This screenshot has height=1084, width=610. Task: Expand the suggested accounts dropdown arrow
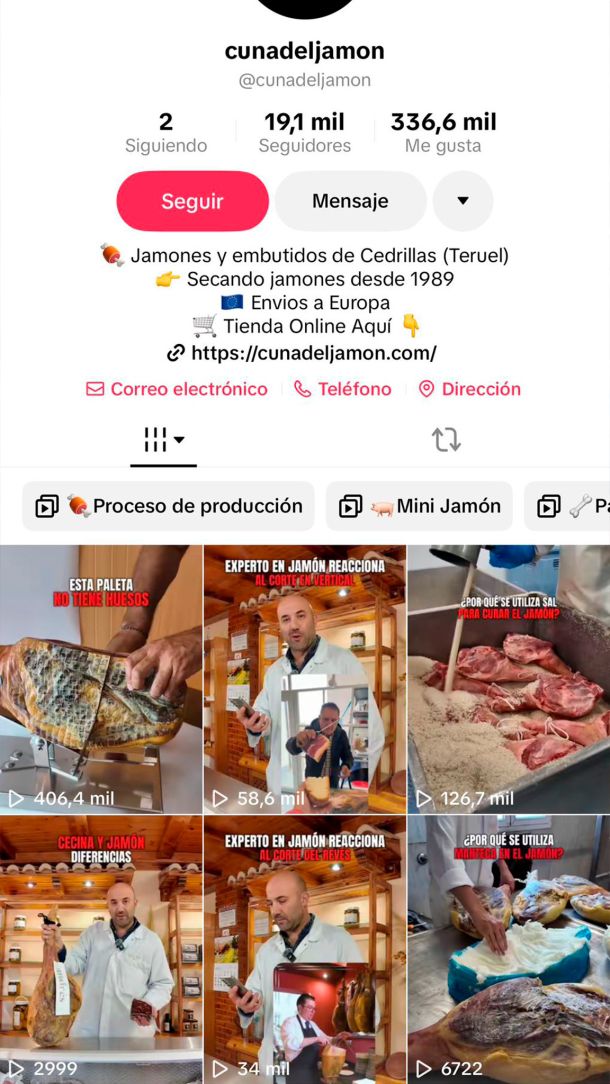tap(462, 201)
